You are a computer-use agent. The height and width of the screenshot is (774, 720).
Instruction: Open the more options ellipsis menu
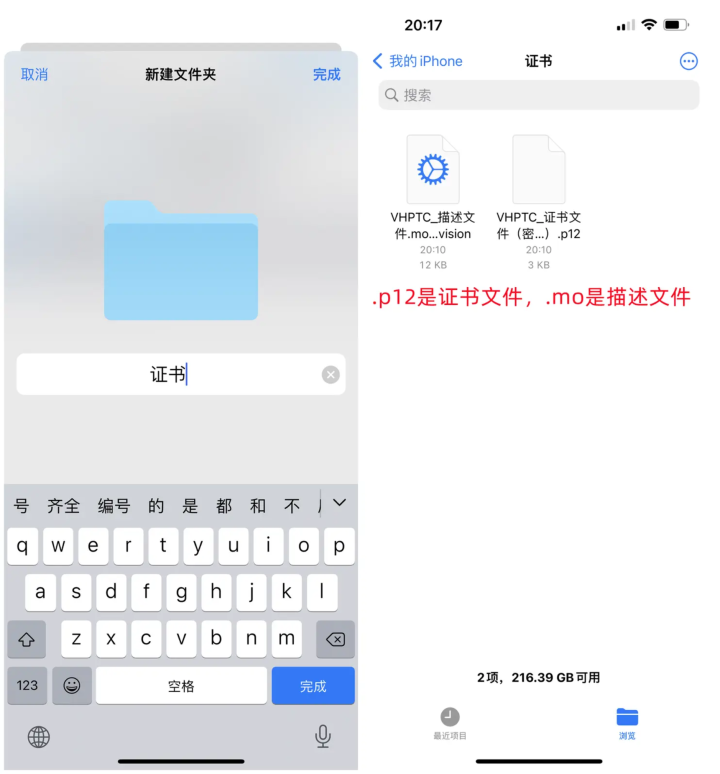pos(688,61)
